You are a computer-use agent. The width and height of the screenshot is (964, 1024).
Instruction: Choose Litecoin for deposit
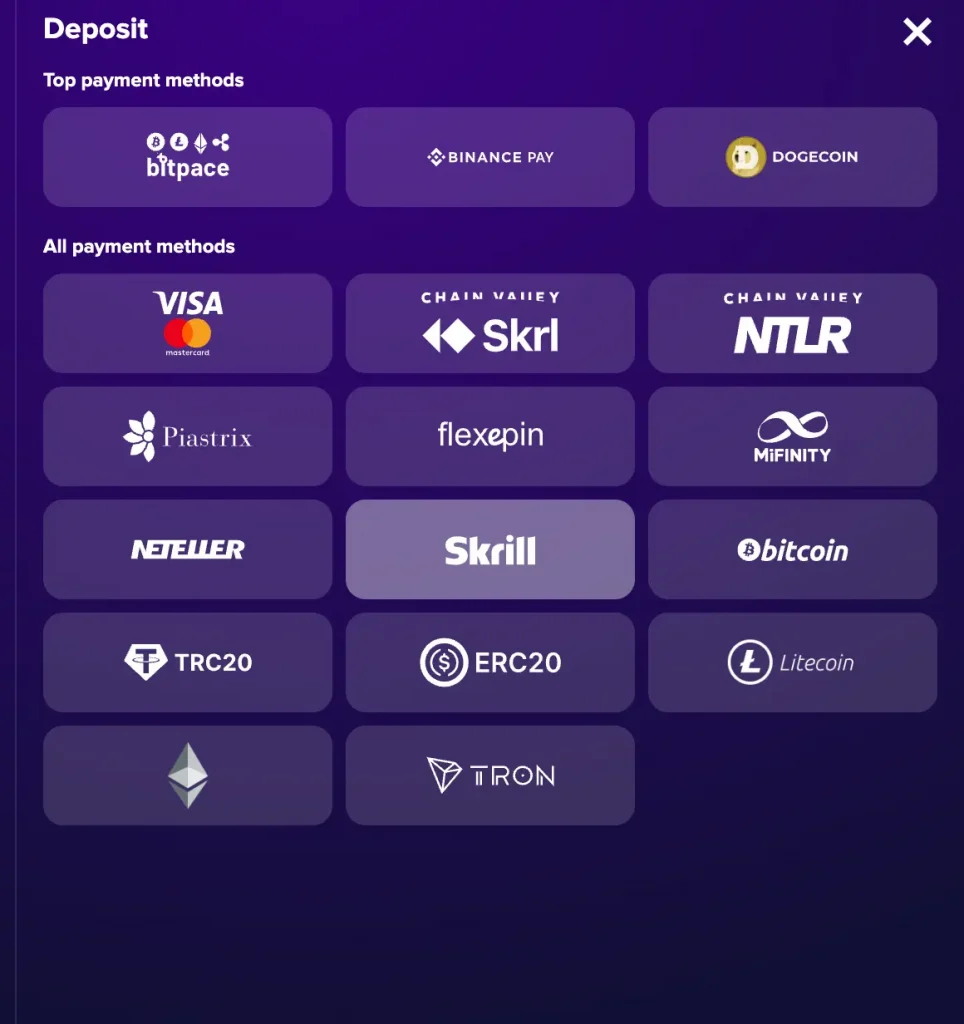click(792, 662)
